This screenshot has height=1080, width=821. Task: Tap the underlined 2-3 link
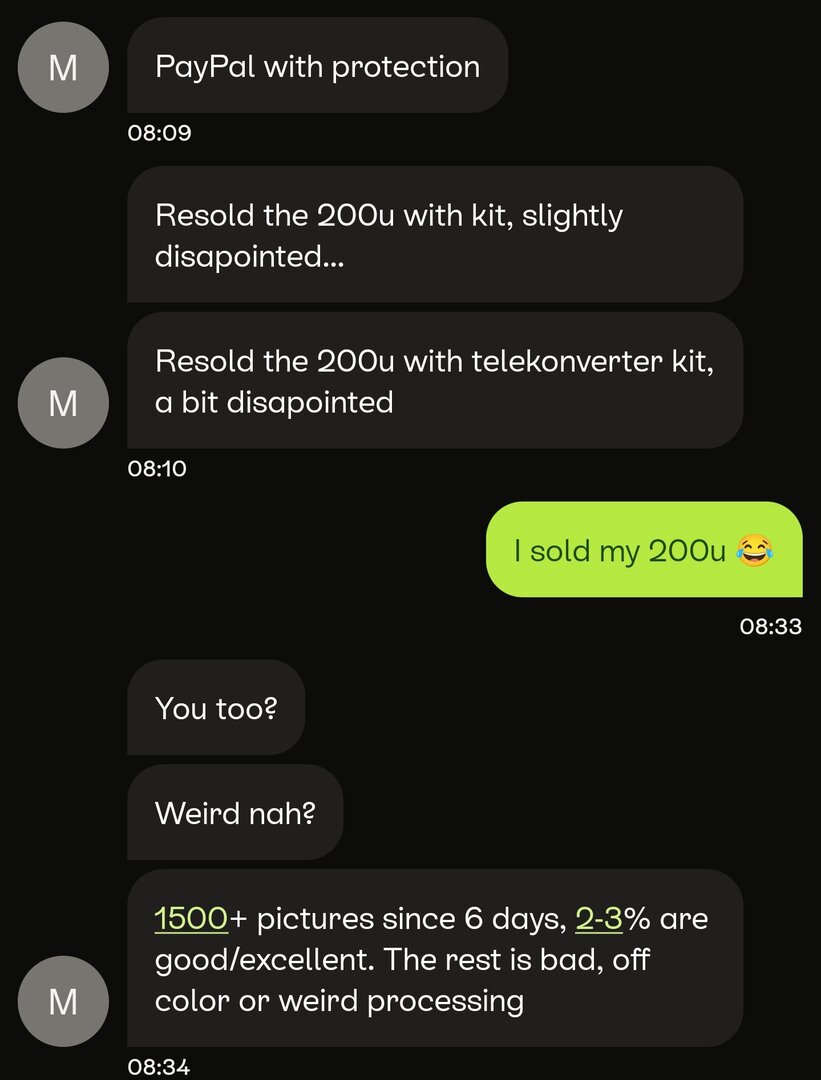599,918
